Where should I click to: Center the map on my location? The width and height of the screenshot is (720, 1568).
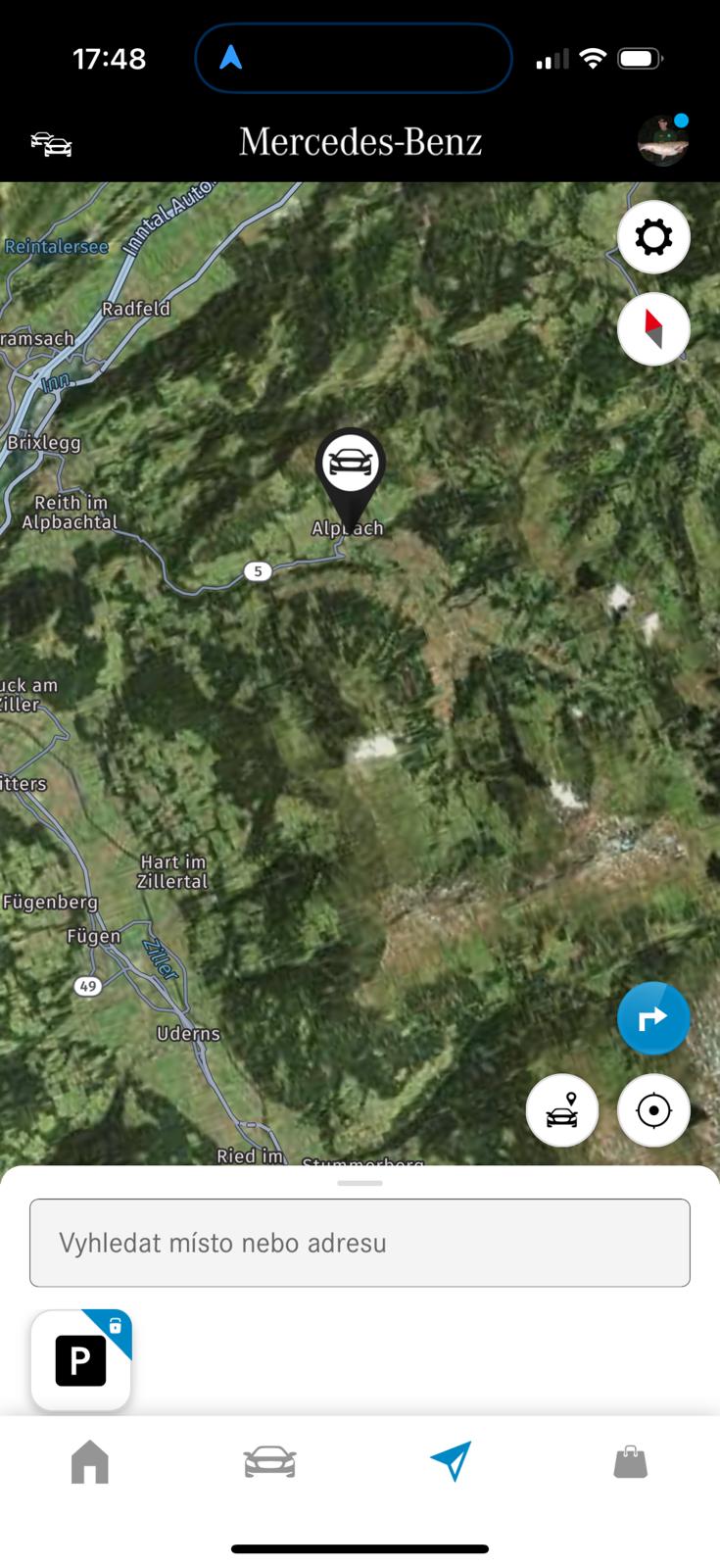click(653, 1110)
